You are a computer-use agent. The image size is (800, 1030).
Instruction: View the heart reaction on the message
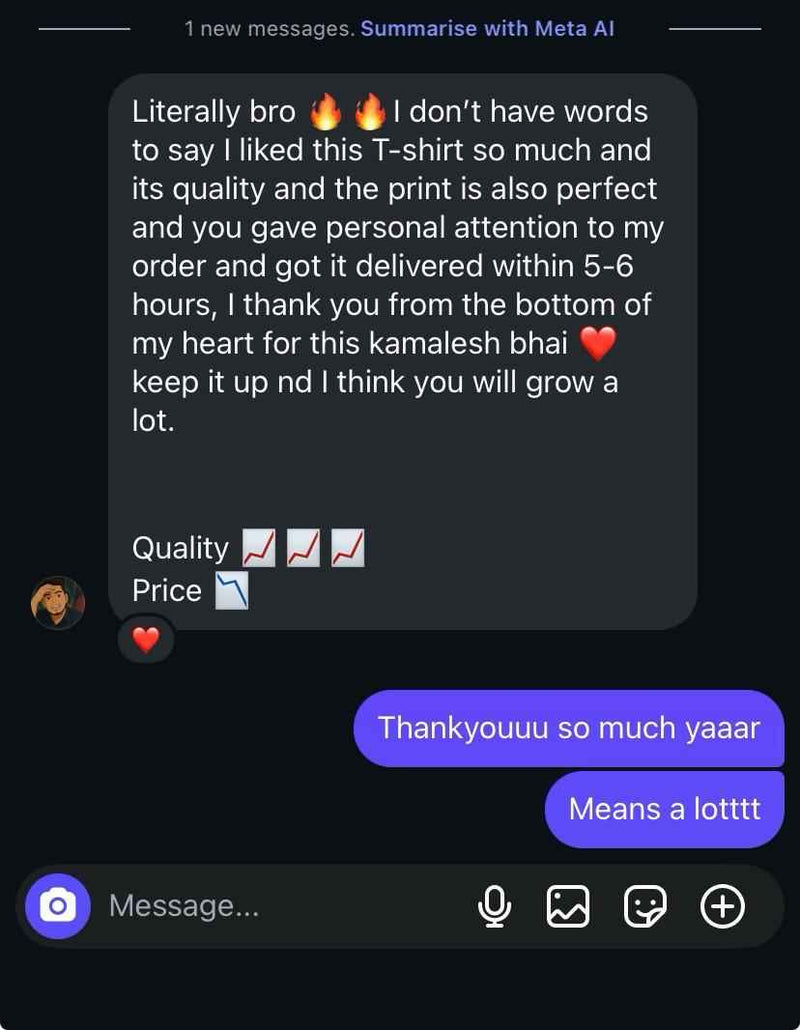[146, 640]
